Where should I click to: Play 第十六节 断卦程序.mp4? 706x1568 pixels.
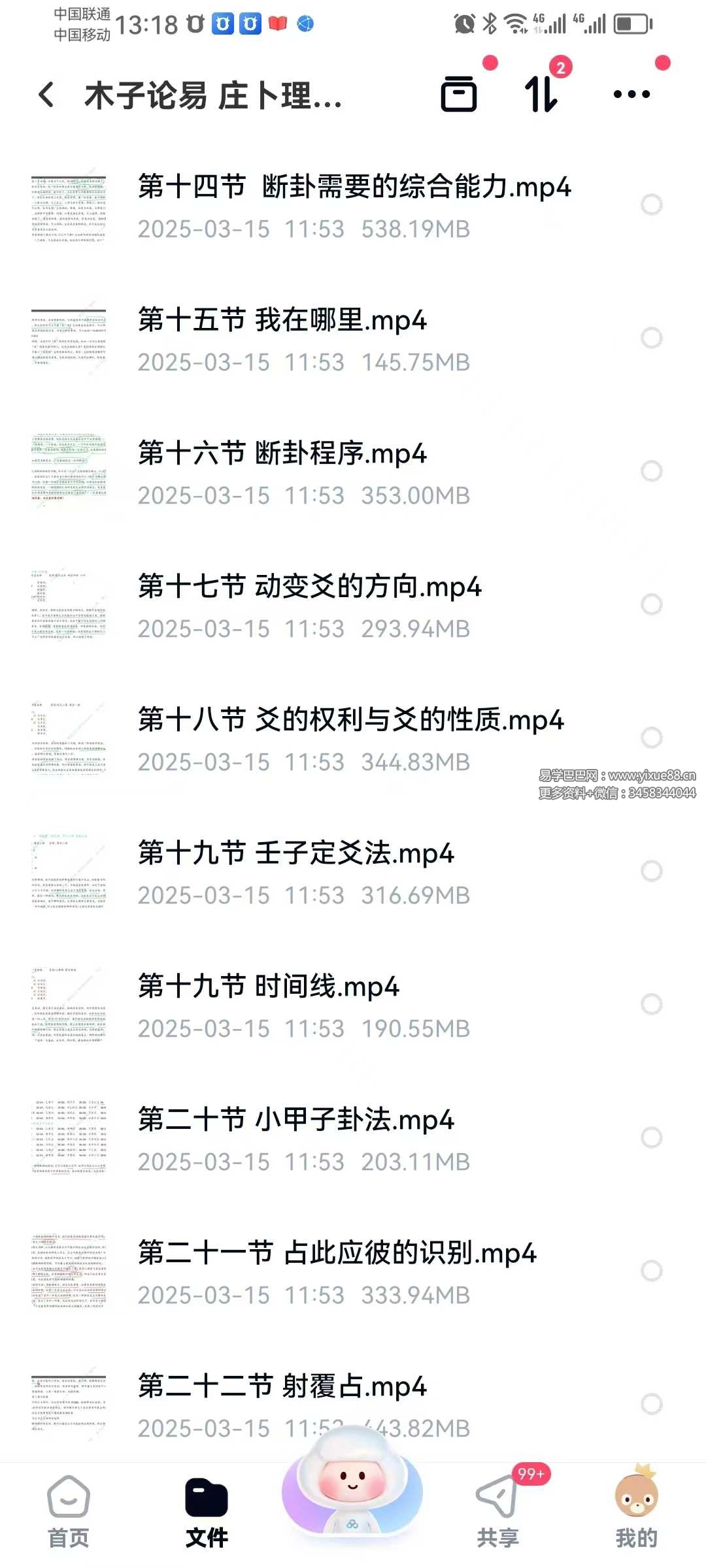tap(282, 453)
